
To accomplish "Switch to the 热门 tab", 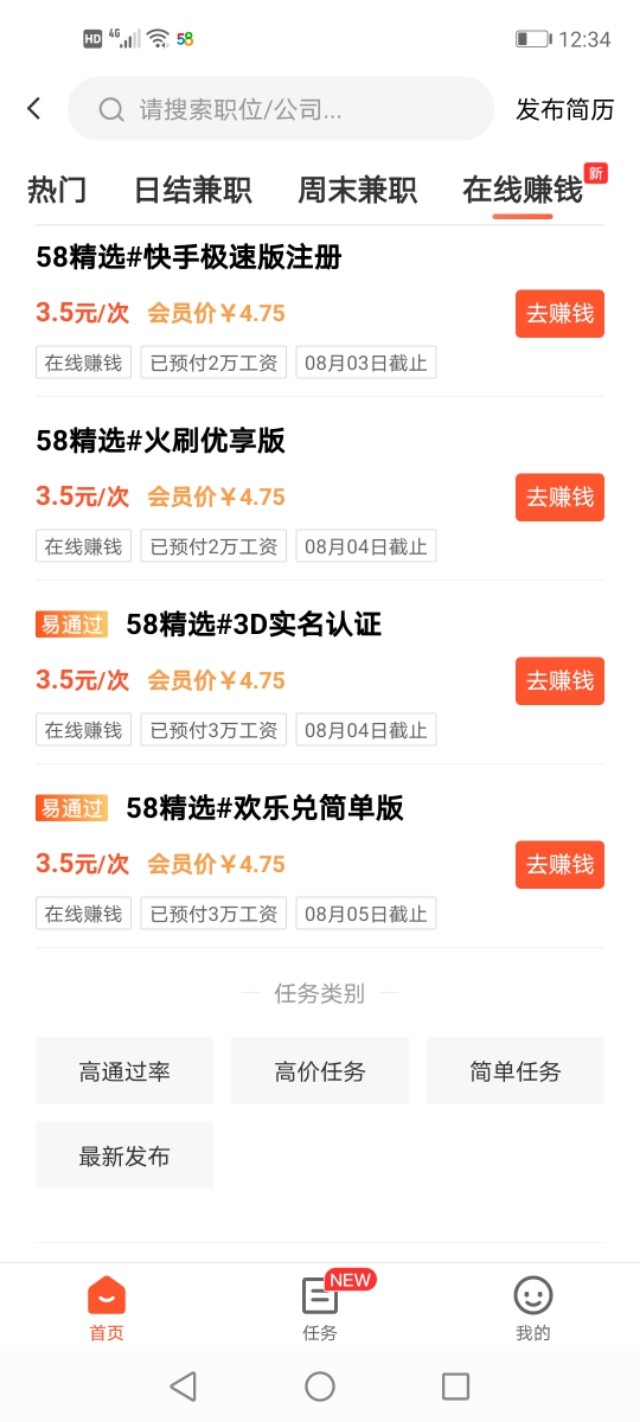I will coord(57,190).
